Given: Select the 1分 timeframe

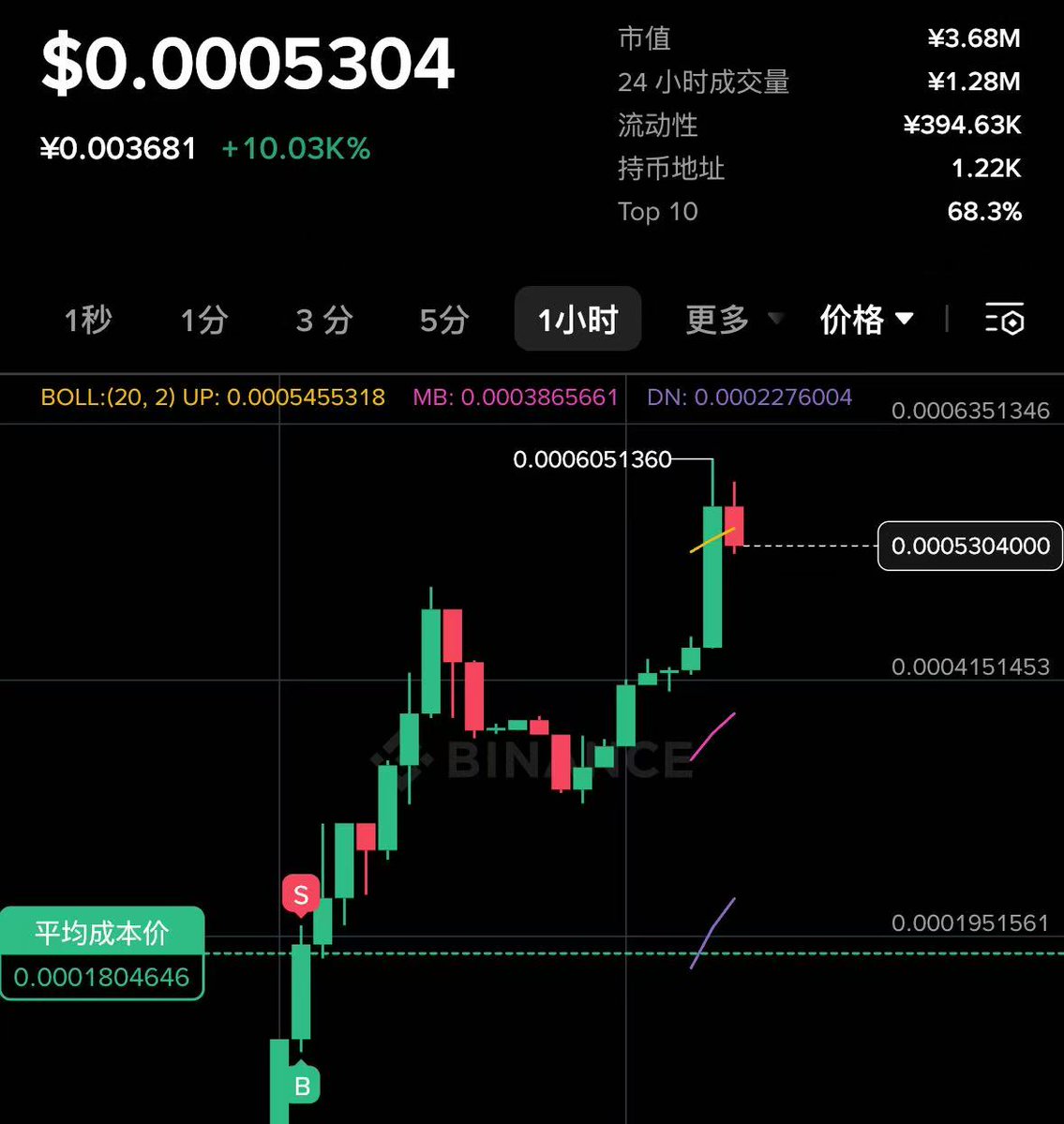Looking at the screenshot, I should 204,321.
